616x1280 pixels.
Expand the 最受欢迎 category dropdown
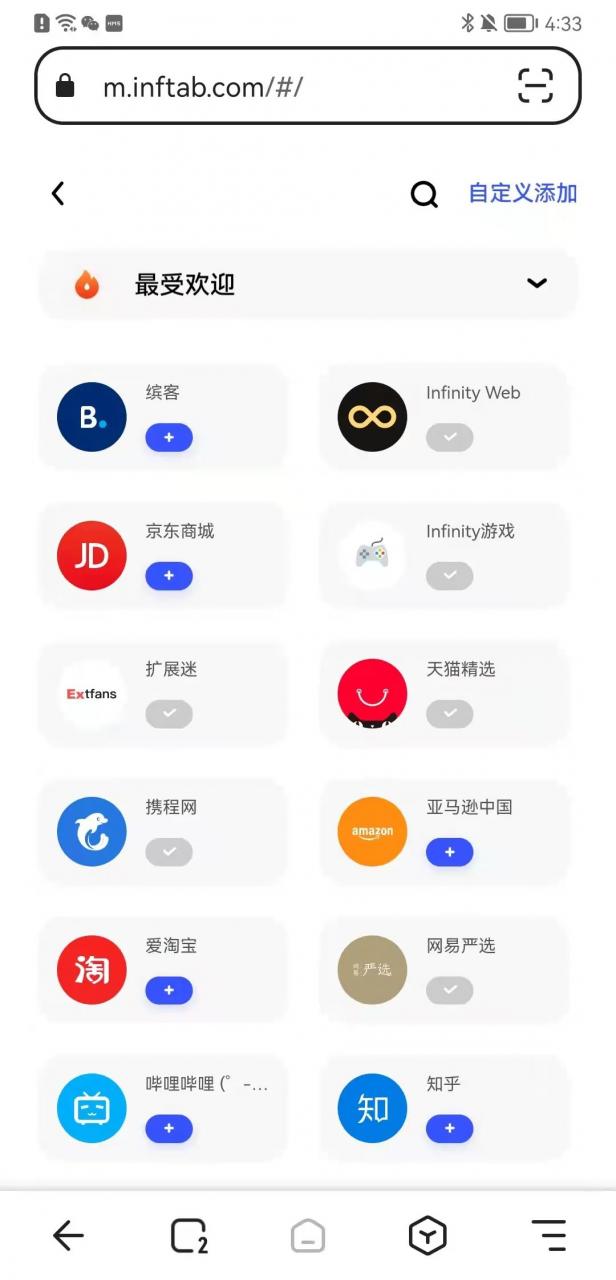click(x=537, y=284)
